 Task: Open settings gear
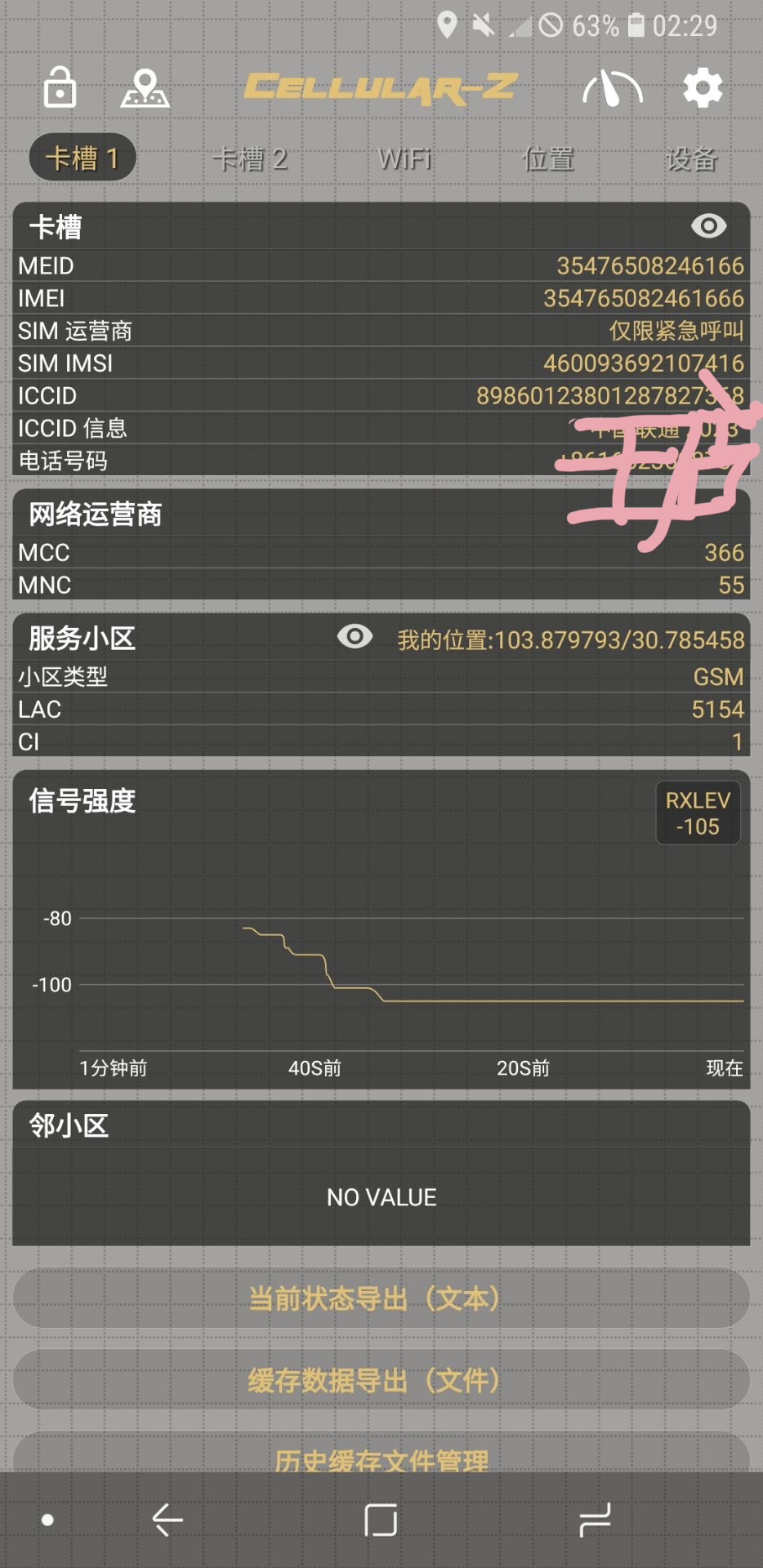point(703,88)
